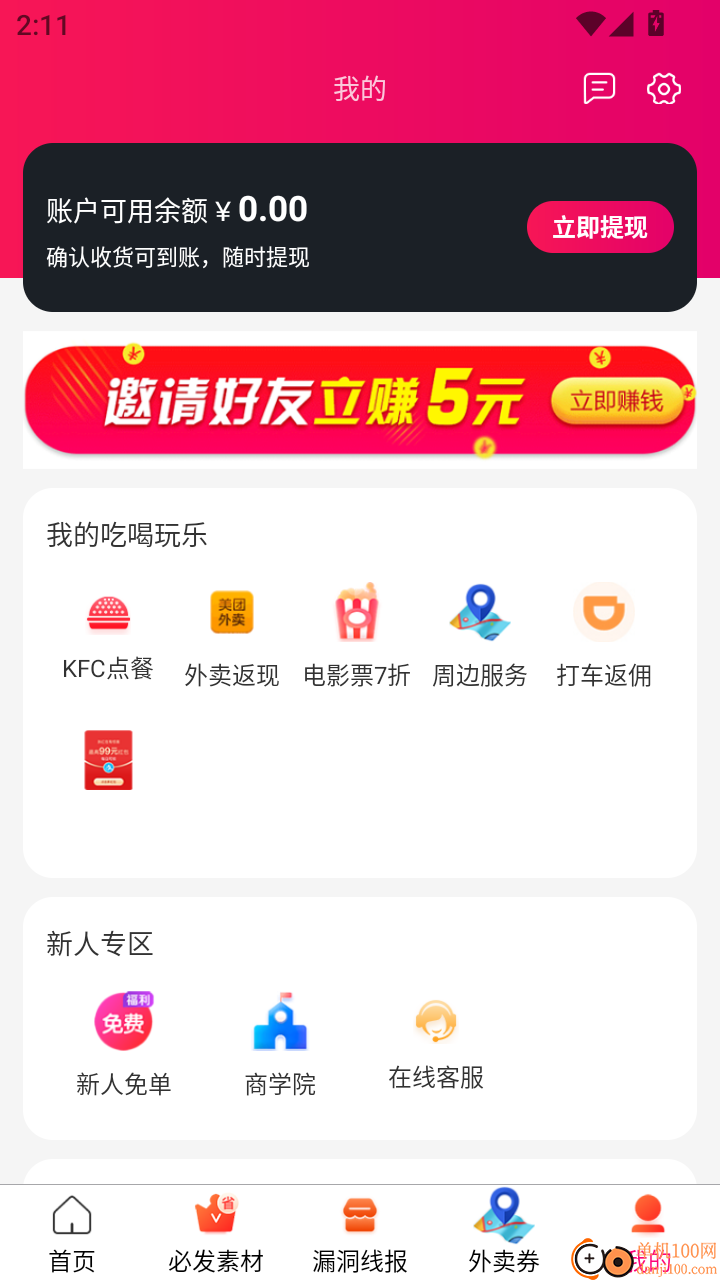Switch to the 我的 profile tab

click(x=647, y=1228)
